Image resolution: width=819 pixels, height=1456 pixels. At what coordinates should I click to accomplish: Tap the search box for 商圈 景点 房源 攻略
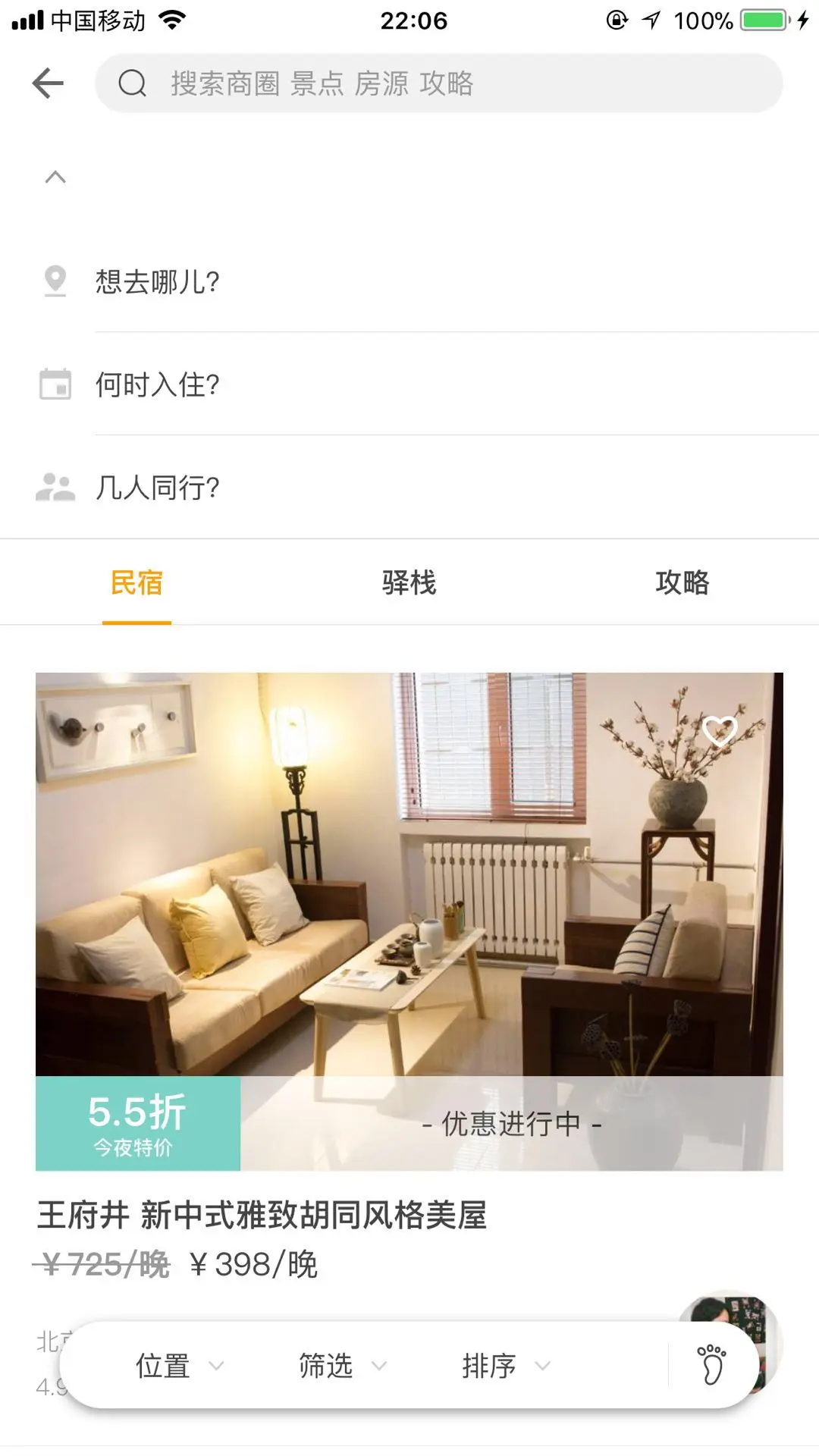click(x=438, y=83)
